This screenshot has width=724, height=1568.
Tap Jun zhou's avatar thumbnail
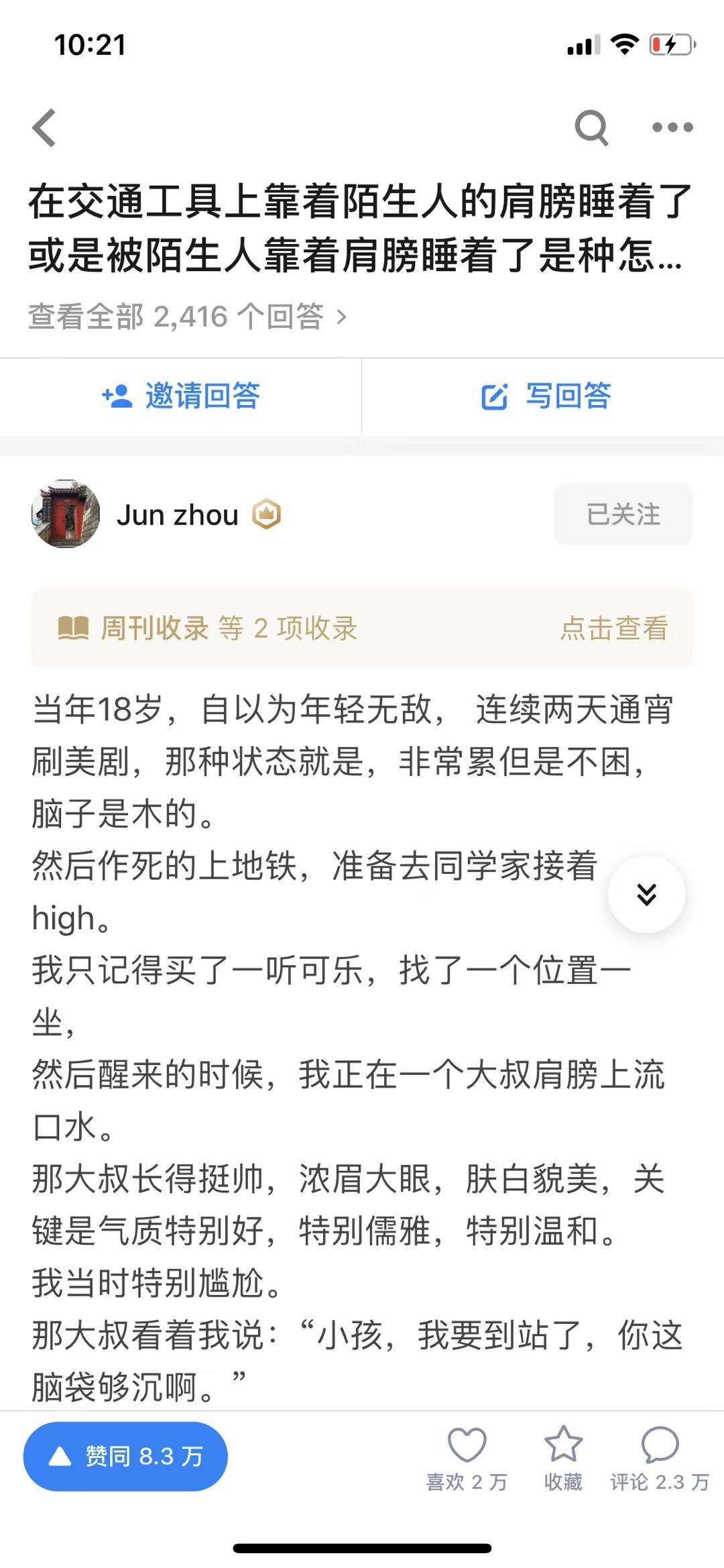tap(67, 515)
